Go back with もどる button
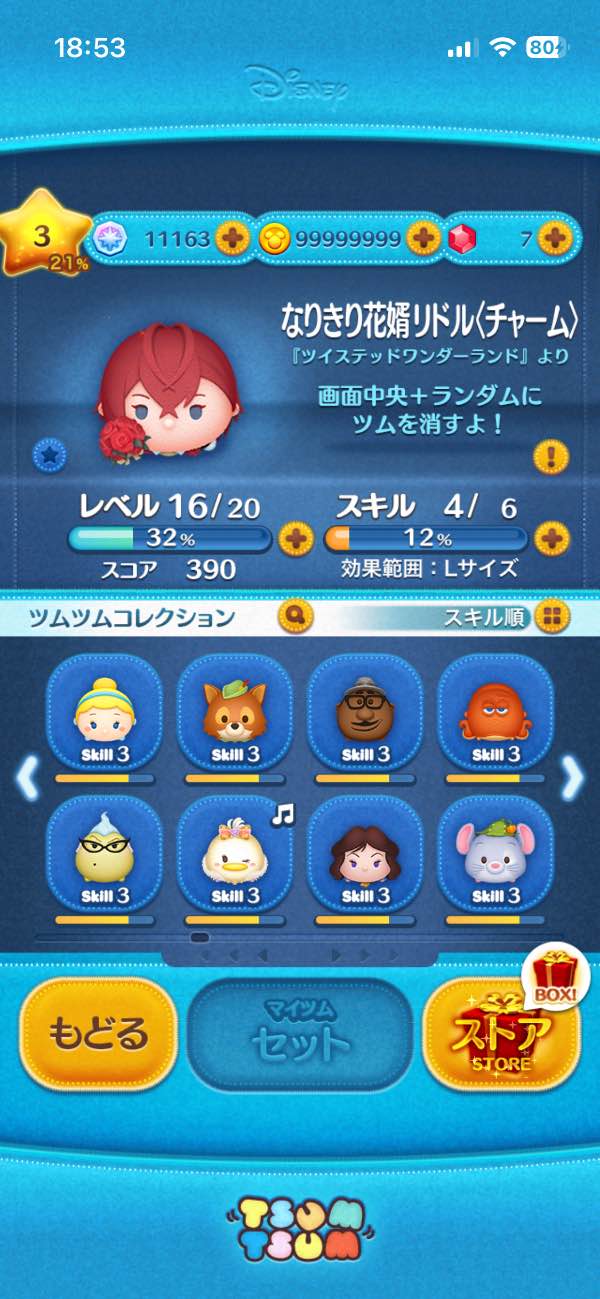The height and width of the screenshot is (1299, 600). (98, 1033)
